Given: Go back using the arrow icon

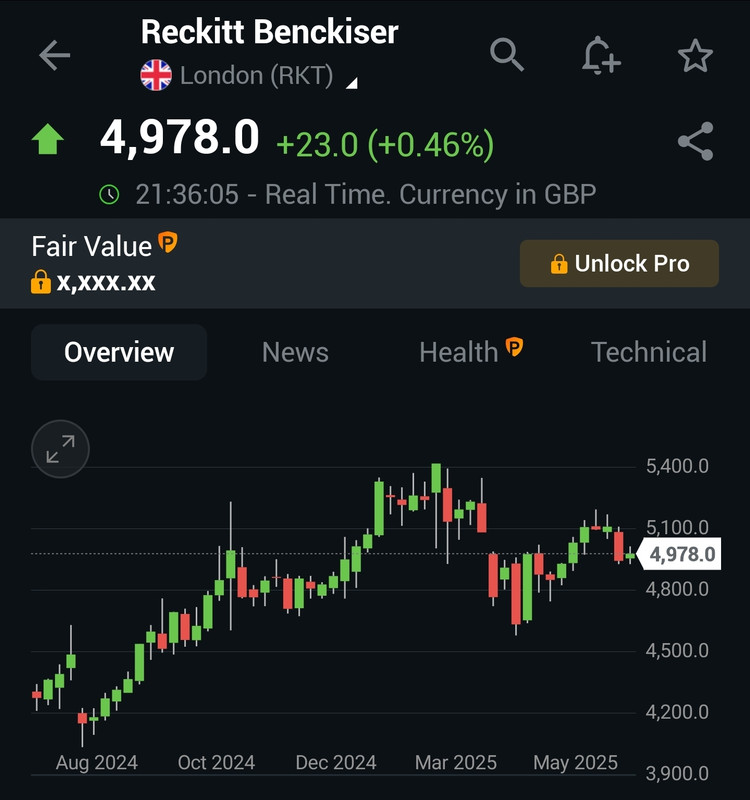Looking at the screenshot, I should click(54, 56).
